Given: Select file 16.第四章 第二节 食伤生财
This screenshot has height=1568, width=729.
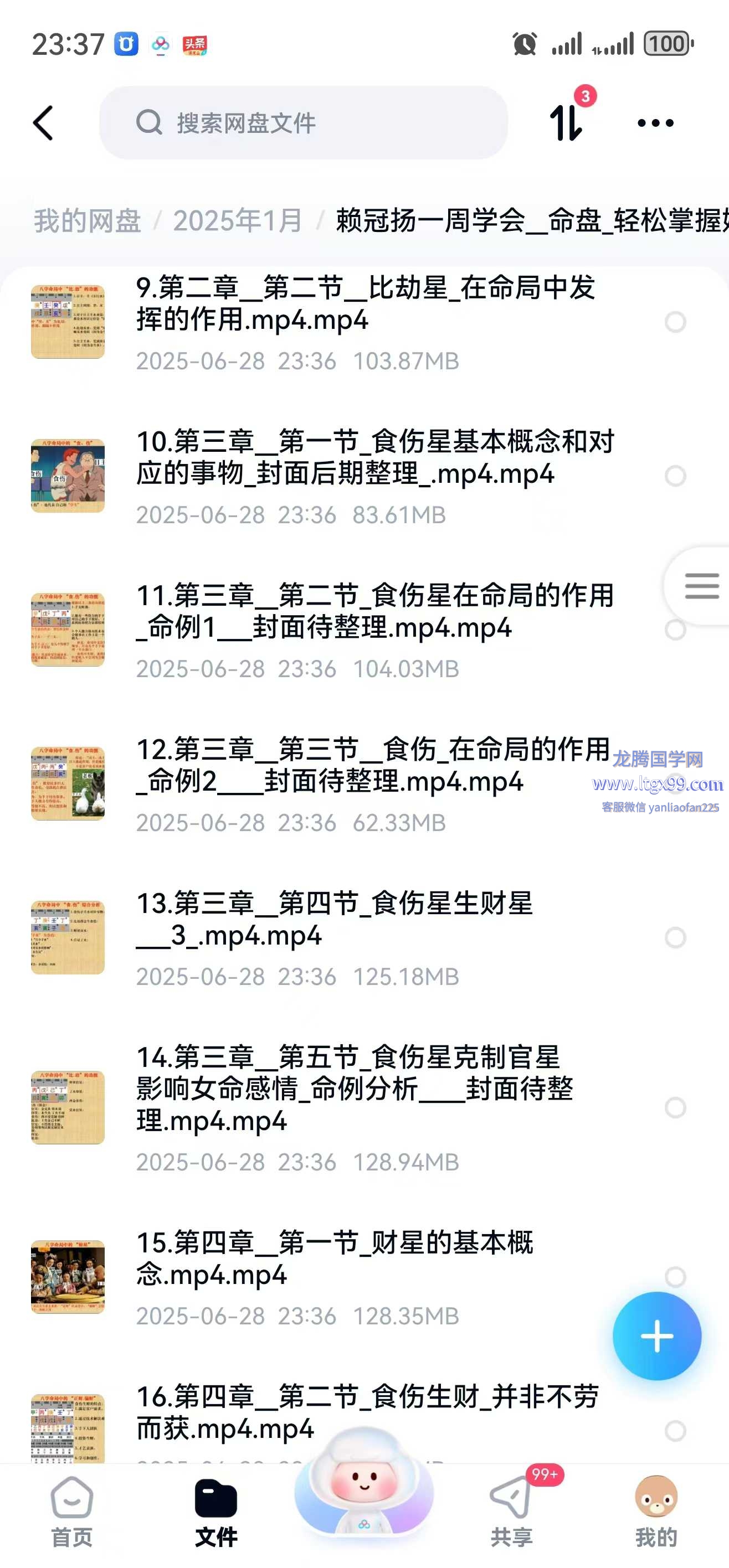Looking at the screenshot, I should (x=675, y=1430).
